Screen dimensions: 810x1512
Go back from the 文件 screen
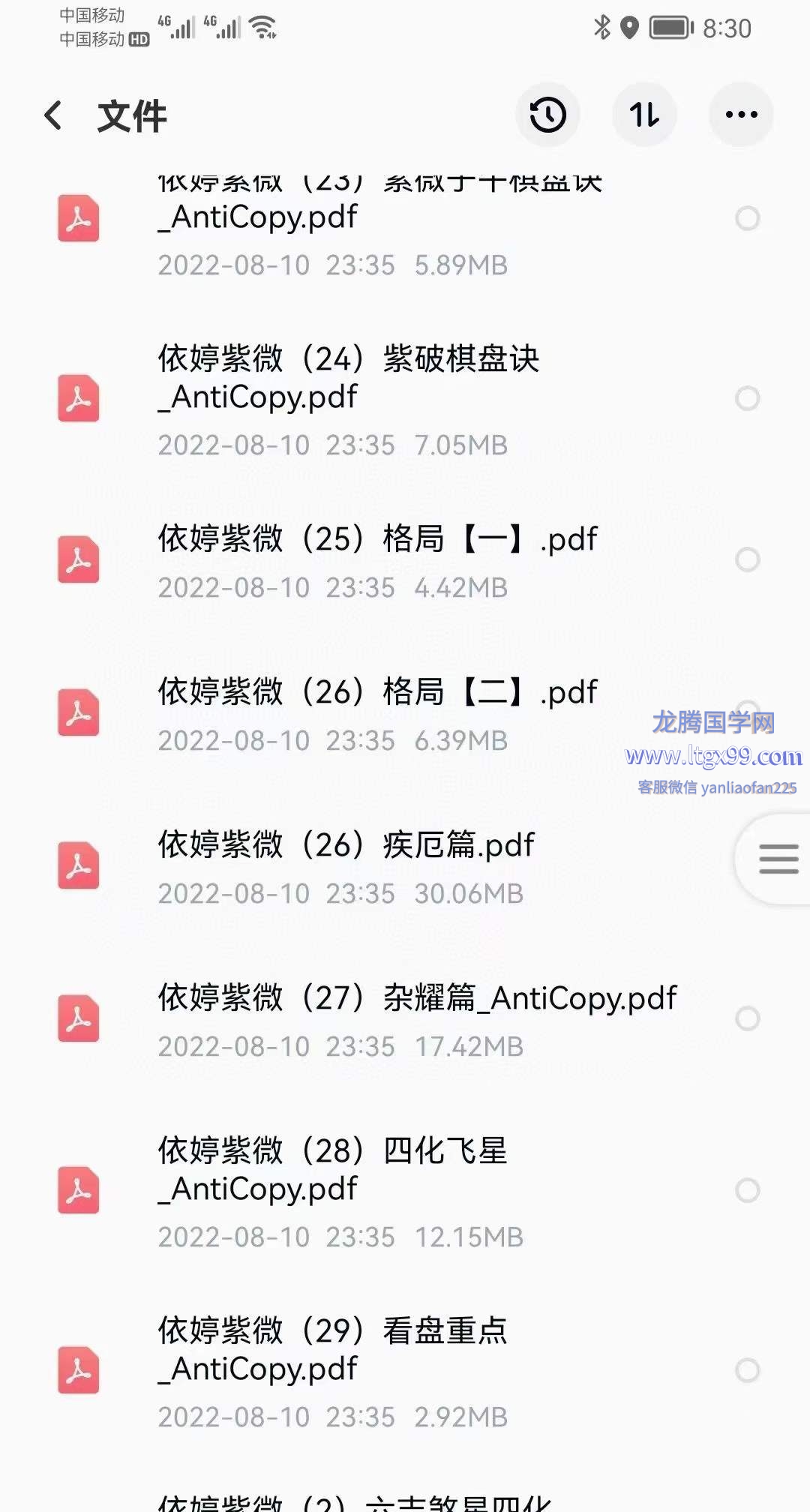point(53,115)
